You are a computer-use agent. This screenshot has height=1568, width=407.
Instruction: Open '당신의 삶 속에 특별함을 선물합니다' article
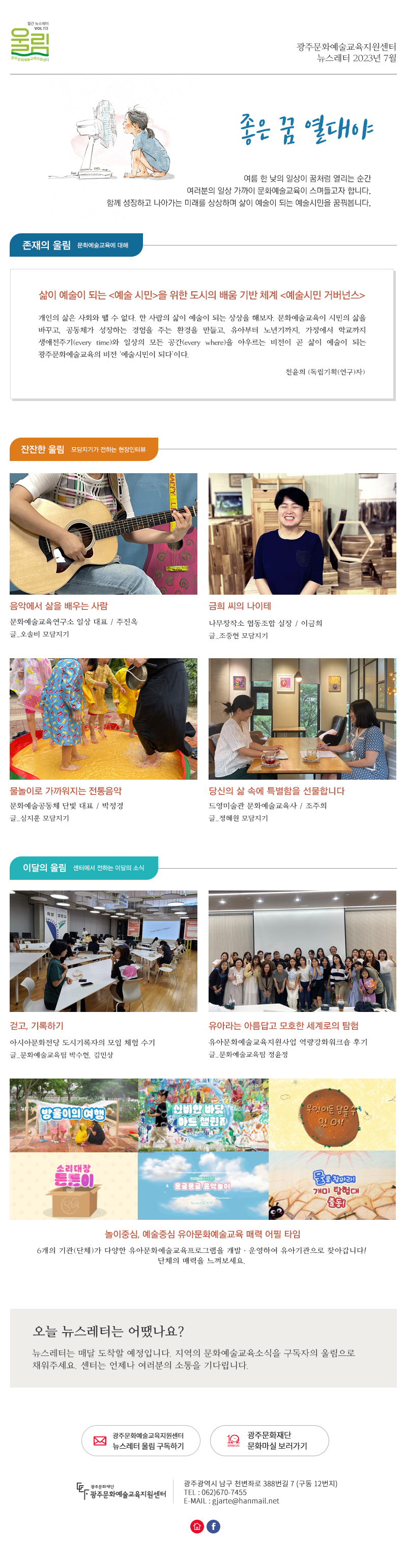pos(276,791)
